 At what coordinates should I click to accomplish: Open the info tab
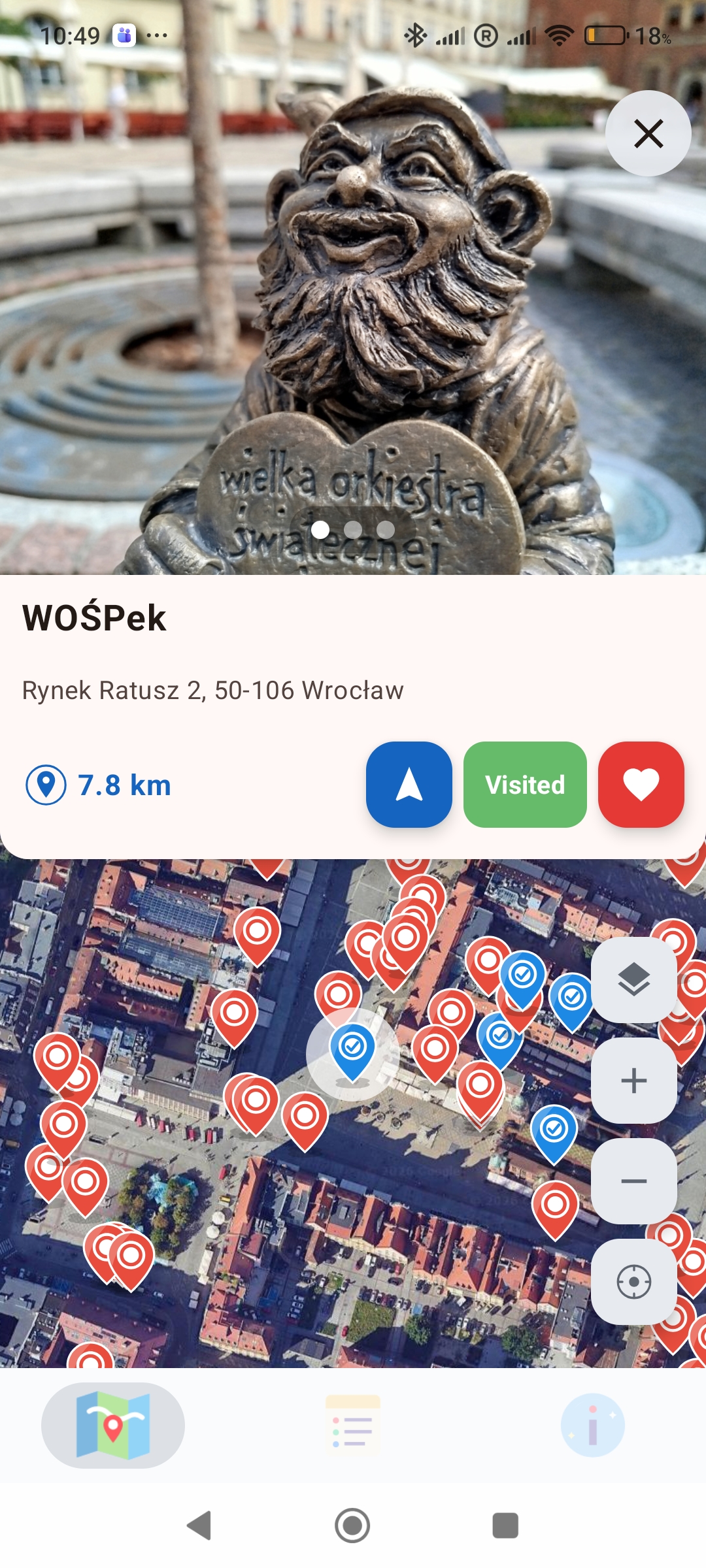pyautogui.click(x=592, y=1425)
